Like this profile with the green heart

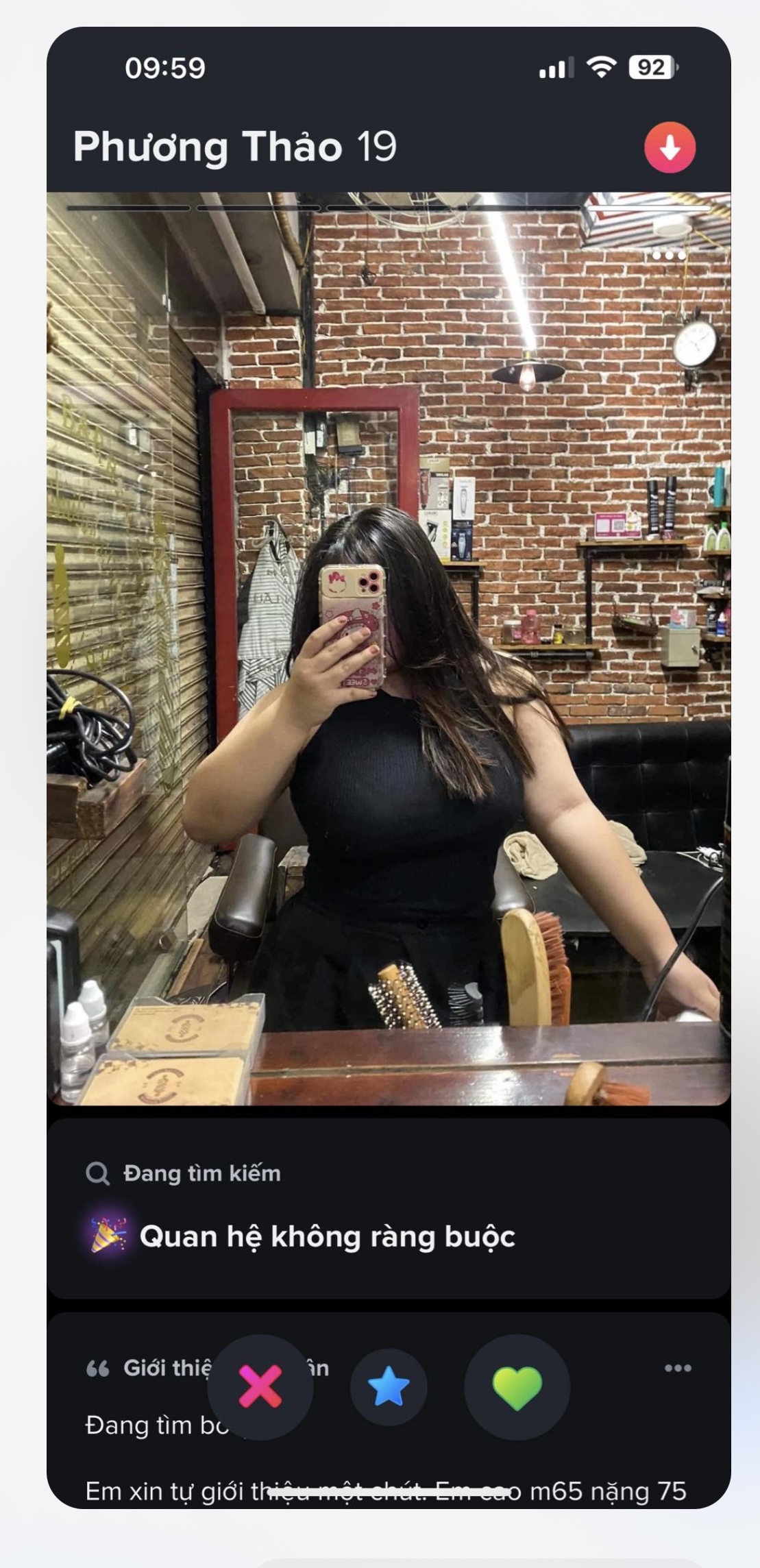click(517, 1386)
